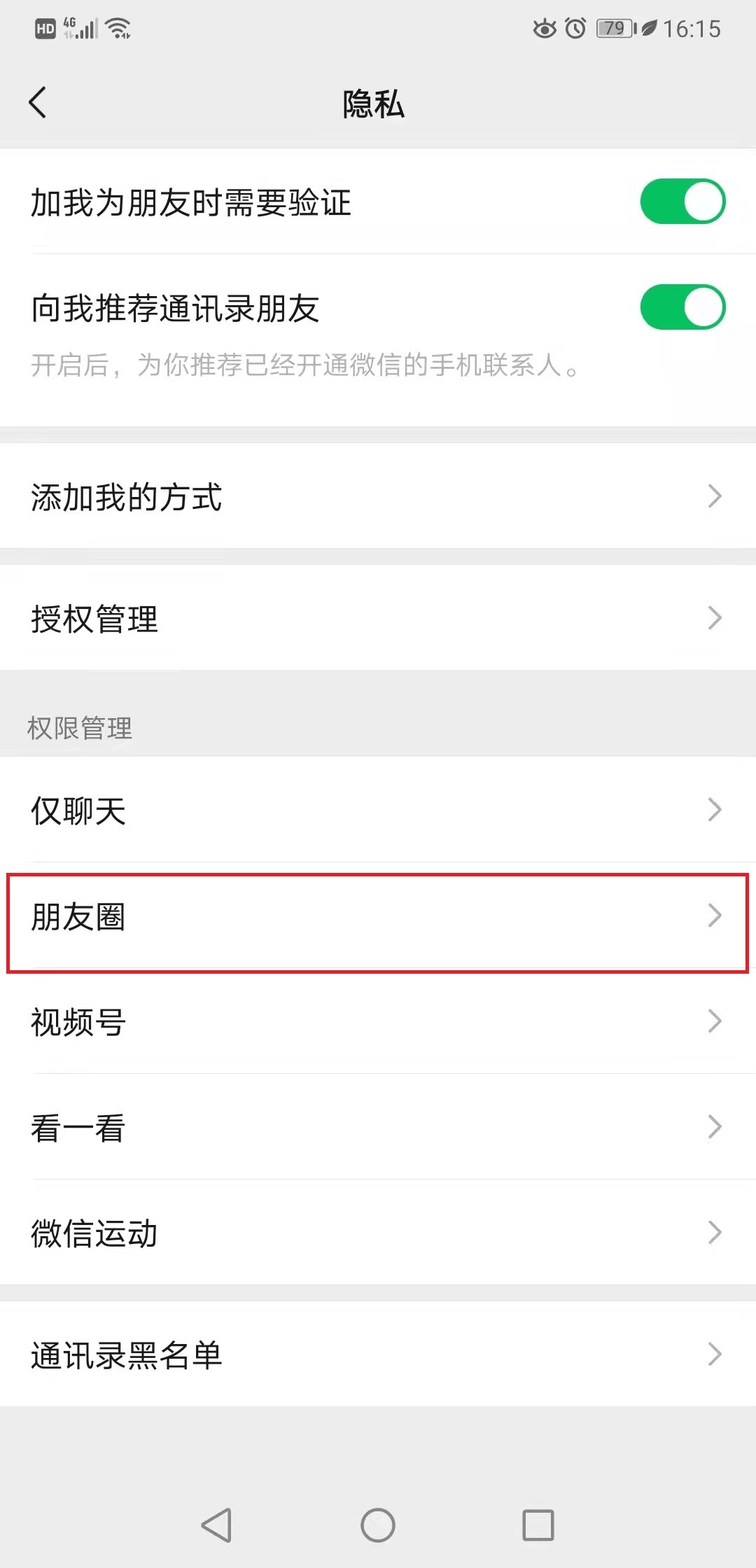Toggle friend verification switch on the right
The width and height of the screenshot is (756, 1568).
[x=684, y=202]
